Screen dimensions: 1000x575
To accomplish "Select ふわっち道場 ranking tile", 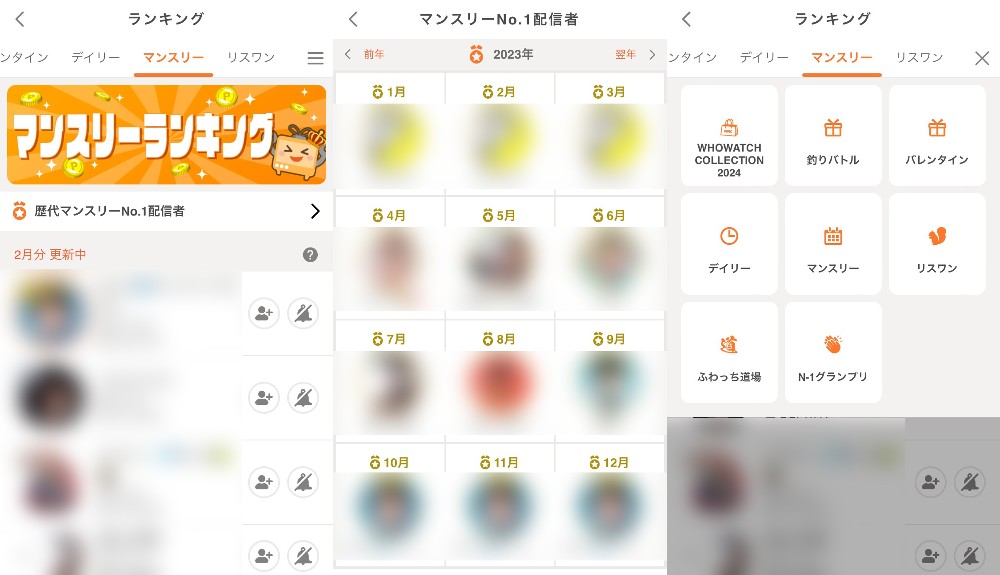I will [x=729, y=352].
